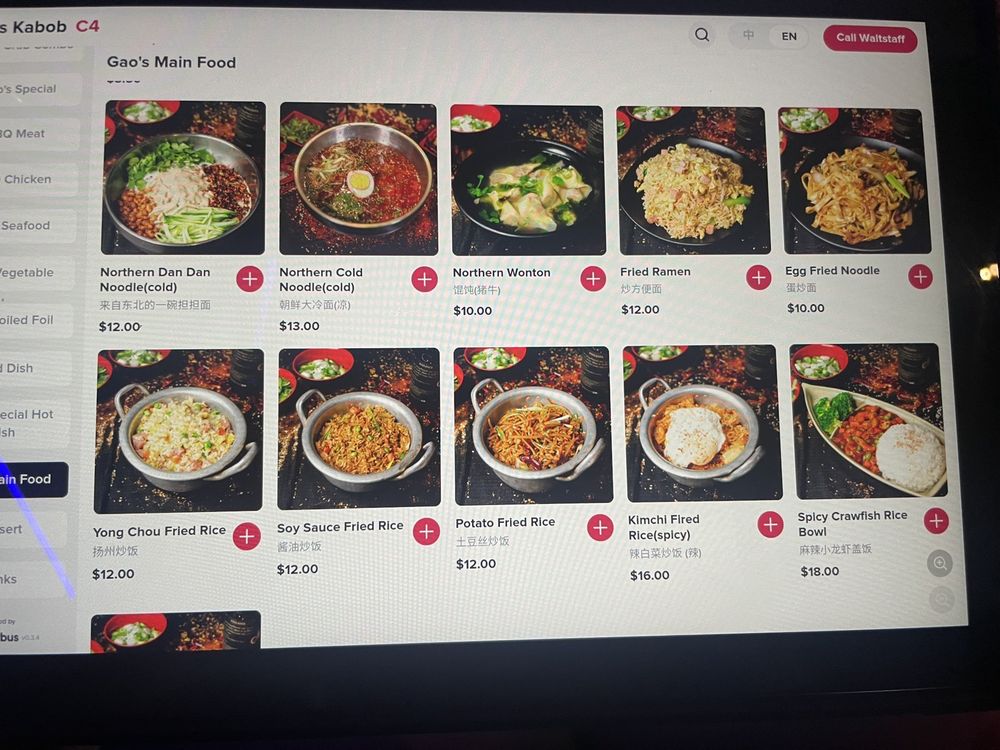Add Egg Fried Noodle to order
Image resolution: width=1000 pixels, height=750 pixels.
[x=920, y=277]
